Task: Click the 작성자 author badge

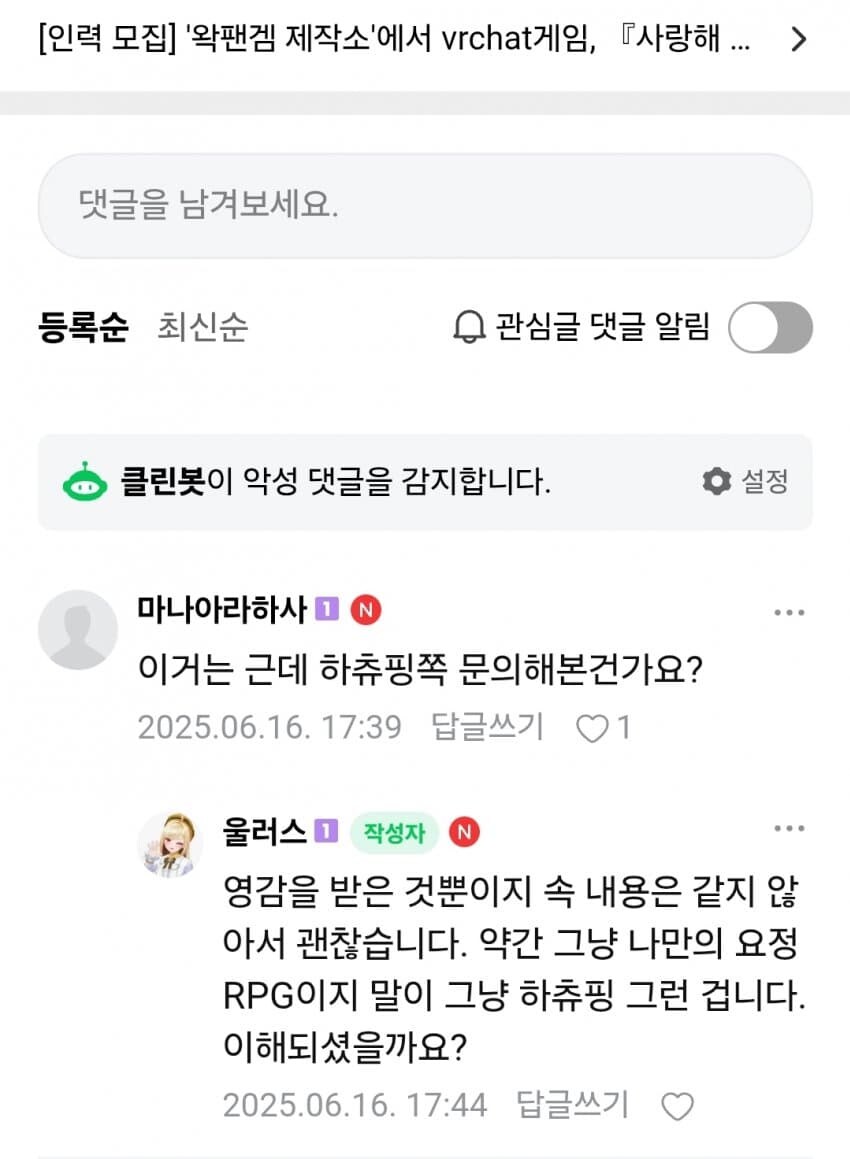Action: point(394,832)
